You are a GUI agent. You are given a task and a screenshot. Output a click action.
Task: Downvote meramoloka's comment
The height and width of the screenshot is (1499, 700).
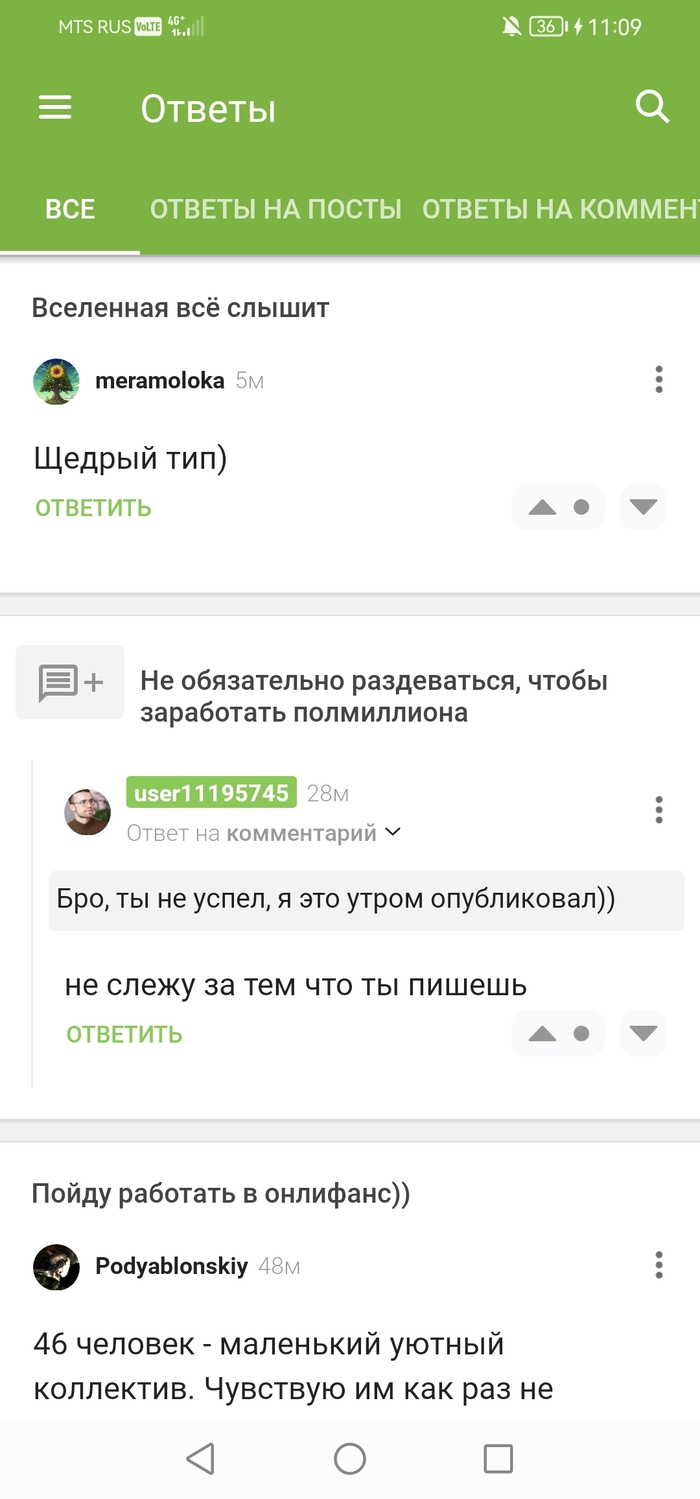pos(643,508)
